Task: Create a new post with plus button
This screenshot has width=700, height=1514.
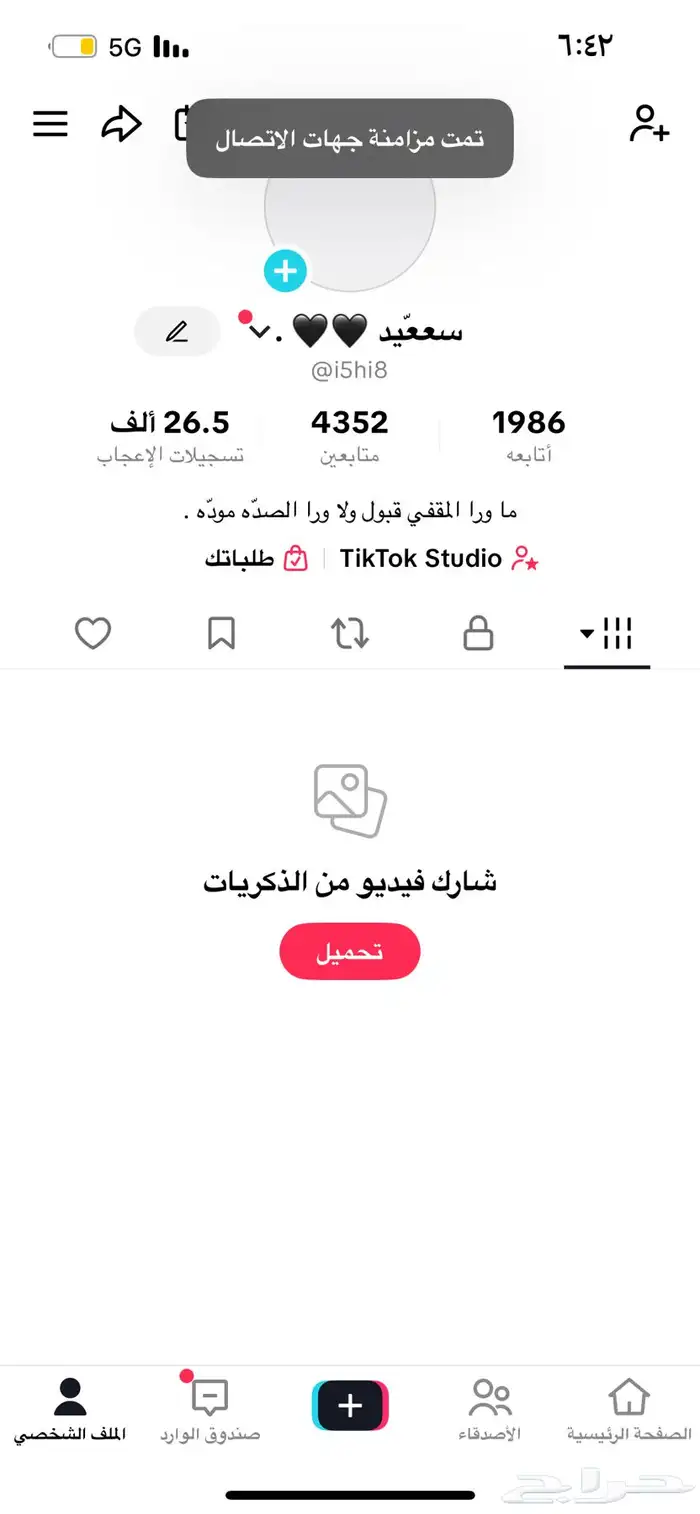Action: pos(350,1405)
